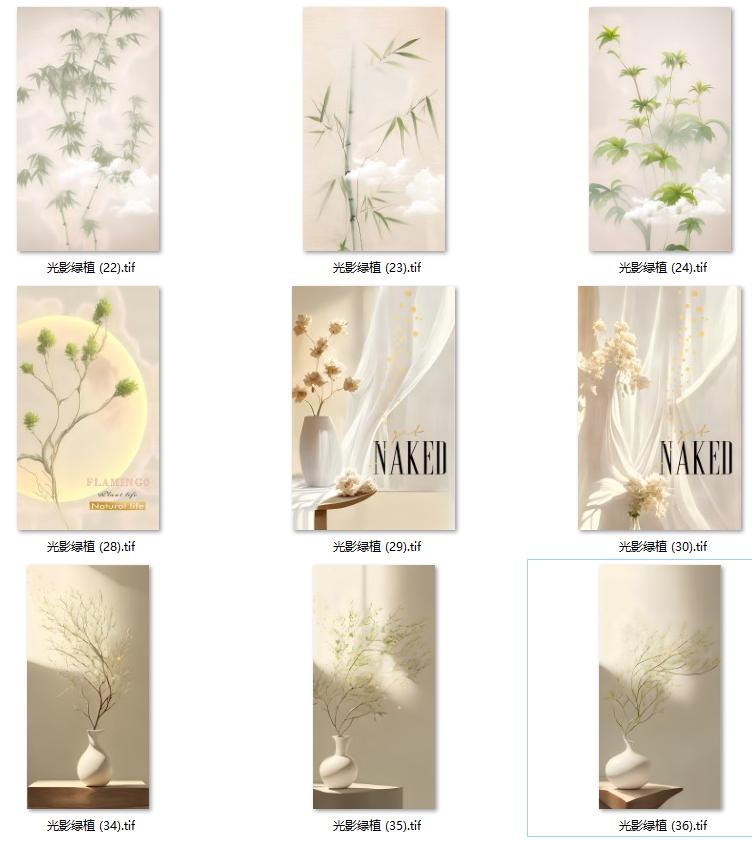Open the highlighted 光影绿植 (36).tif
752x841 pixels.
pos(660,687)
